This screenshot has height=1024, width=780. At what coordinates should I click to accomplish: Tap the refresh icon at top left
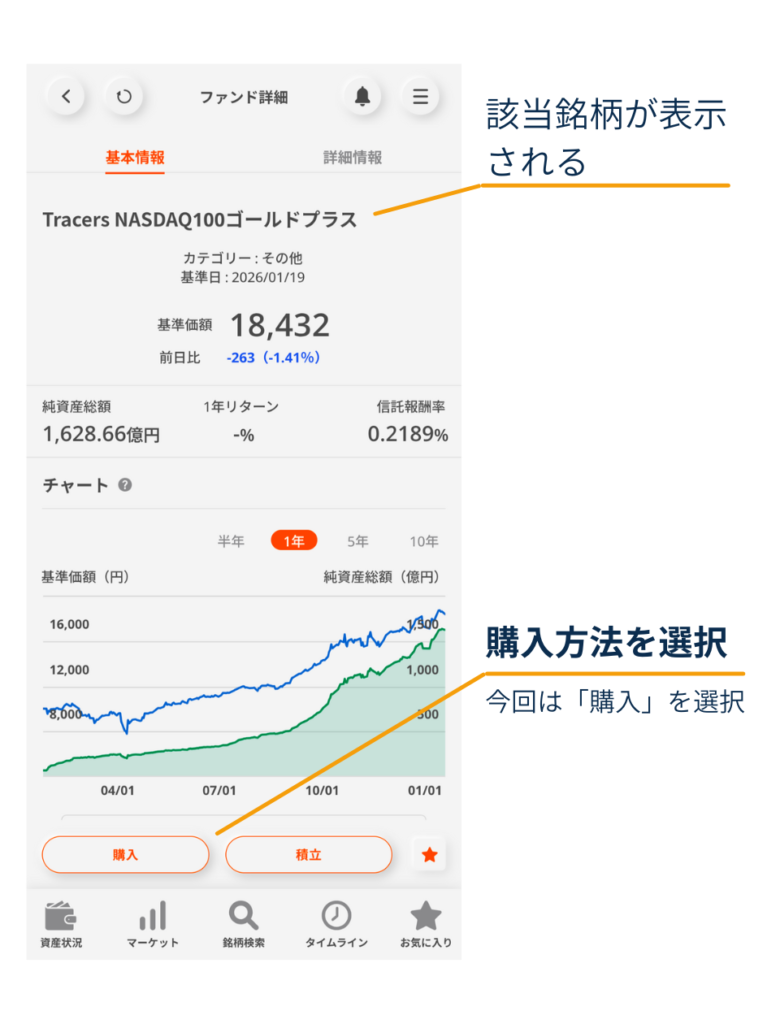122,96
